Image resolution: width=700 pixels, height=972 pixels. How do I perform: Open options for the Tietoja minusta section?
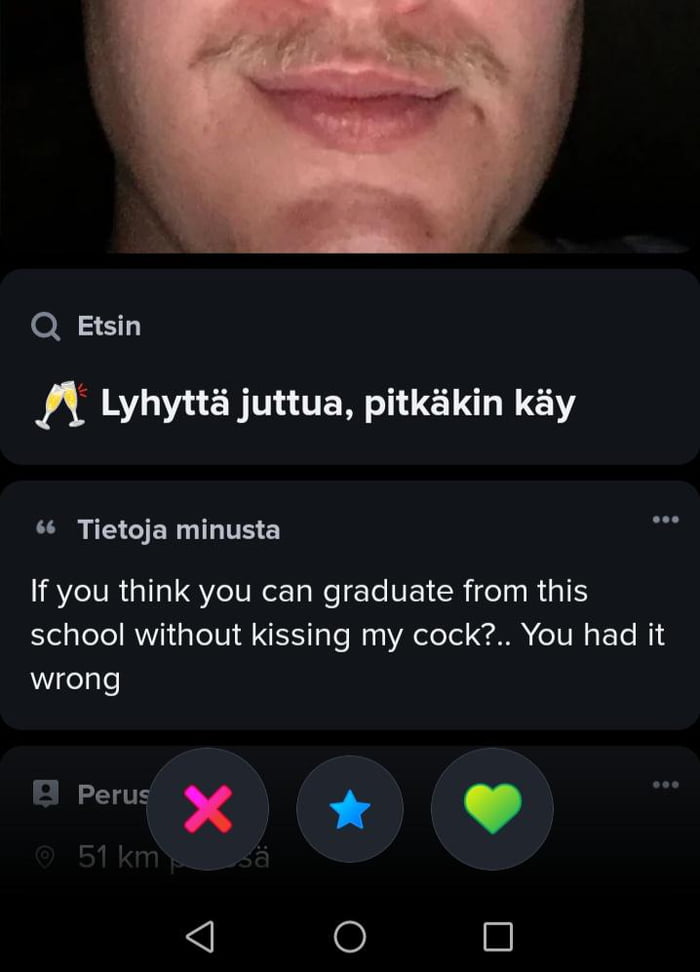click(665, 519)
